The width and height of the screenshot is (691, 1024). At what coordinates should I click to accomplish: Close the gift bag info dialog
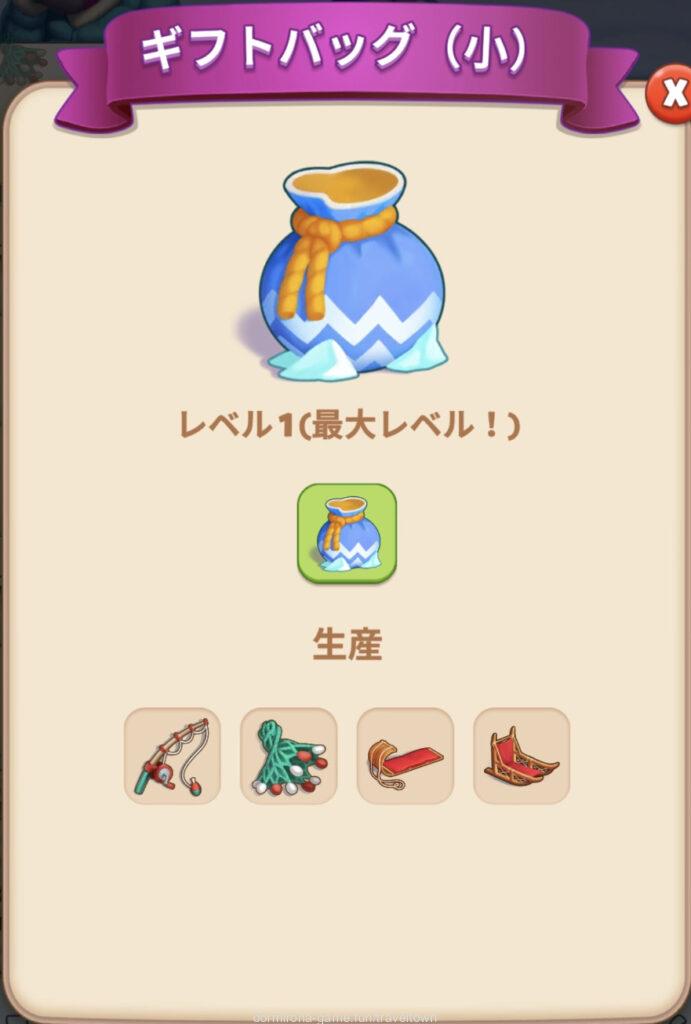click(671, 95)
